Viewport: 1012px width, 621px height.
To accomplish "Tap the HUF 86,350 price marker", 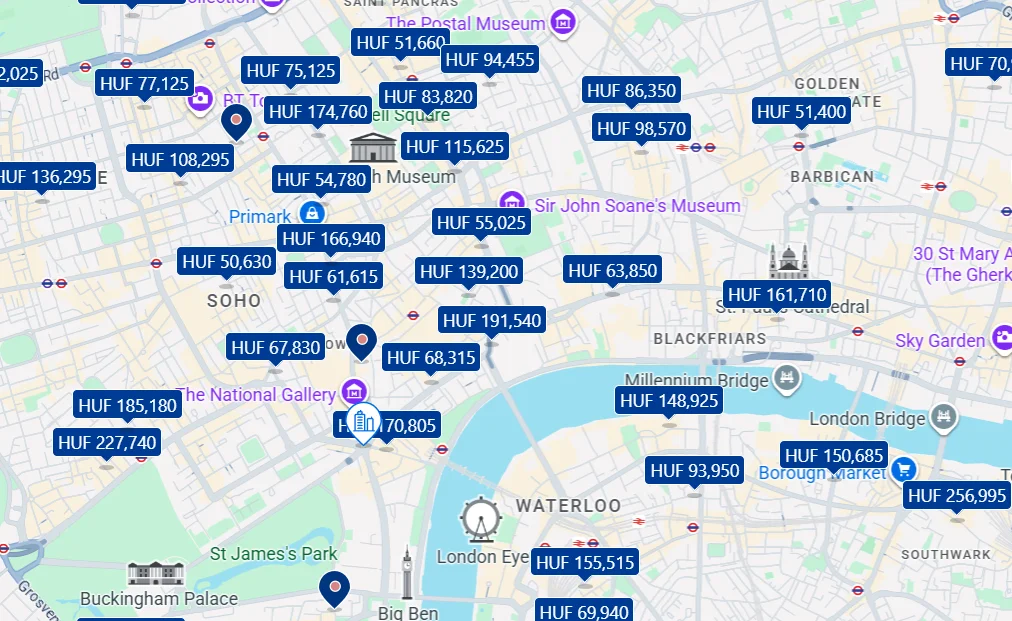I will click(x=631, y=90).
